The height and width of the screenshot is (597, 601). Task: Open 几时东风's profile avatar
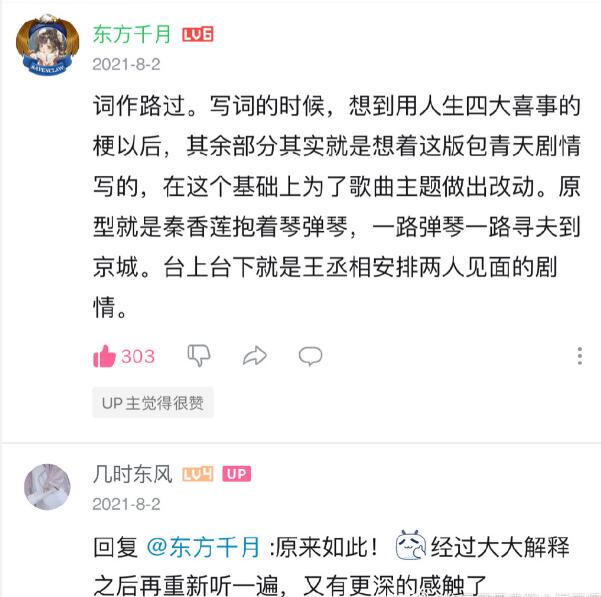tap(47, 486)
